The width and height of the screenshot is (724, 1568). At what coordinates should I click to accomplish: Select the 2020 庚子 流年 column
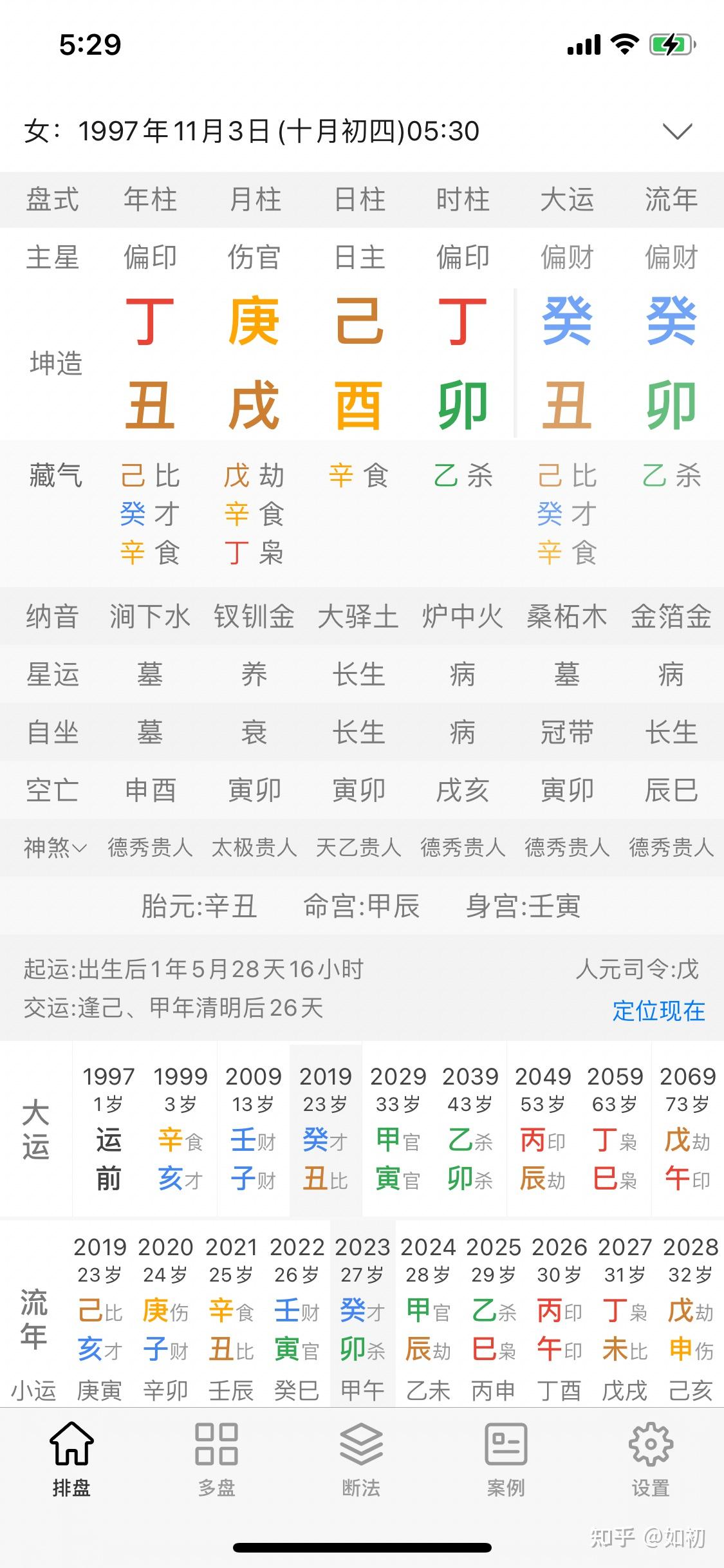[x=165, y=1313]
